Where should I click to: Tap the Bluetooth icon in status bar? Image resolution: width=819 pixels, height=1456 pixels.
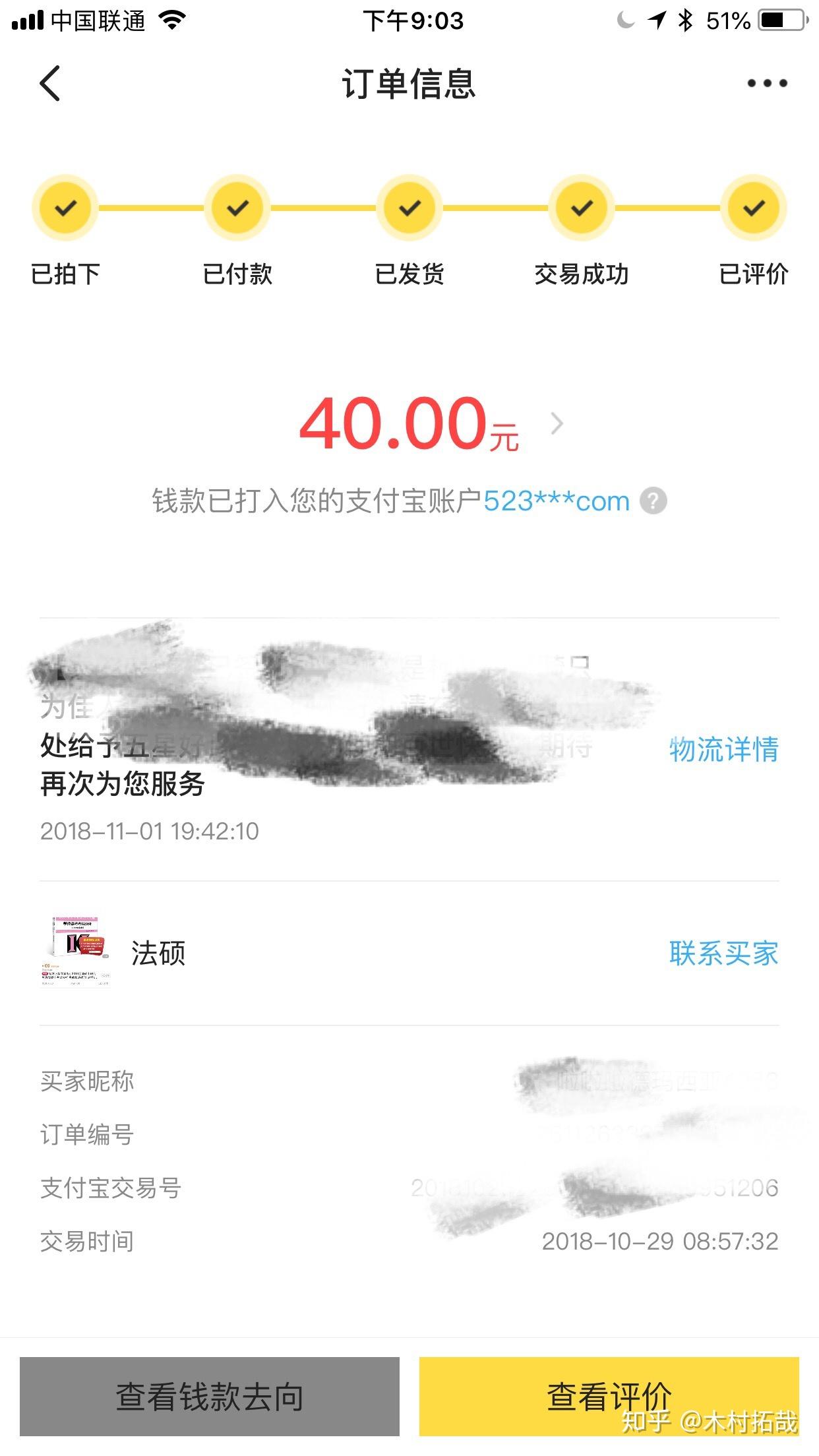coord(686,20)
